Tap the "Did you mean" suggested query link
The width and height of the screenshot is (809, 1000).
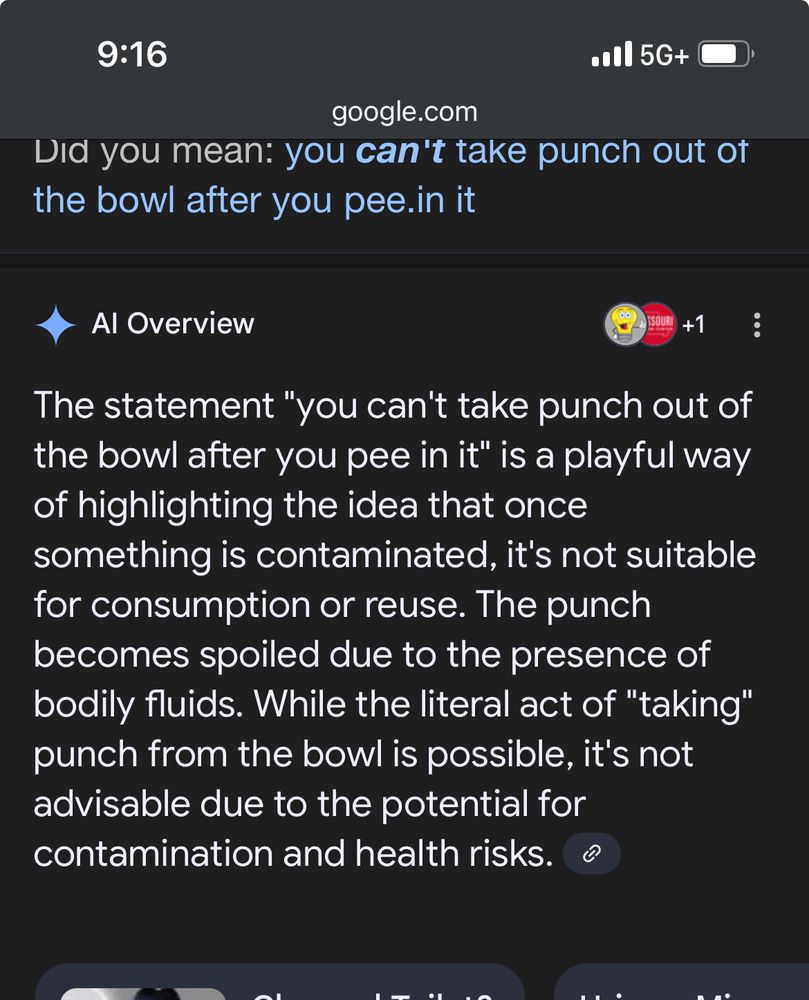pyautogui.click(x=390, y=176)
